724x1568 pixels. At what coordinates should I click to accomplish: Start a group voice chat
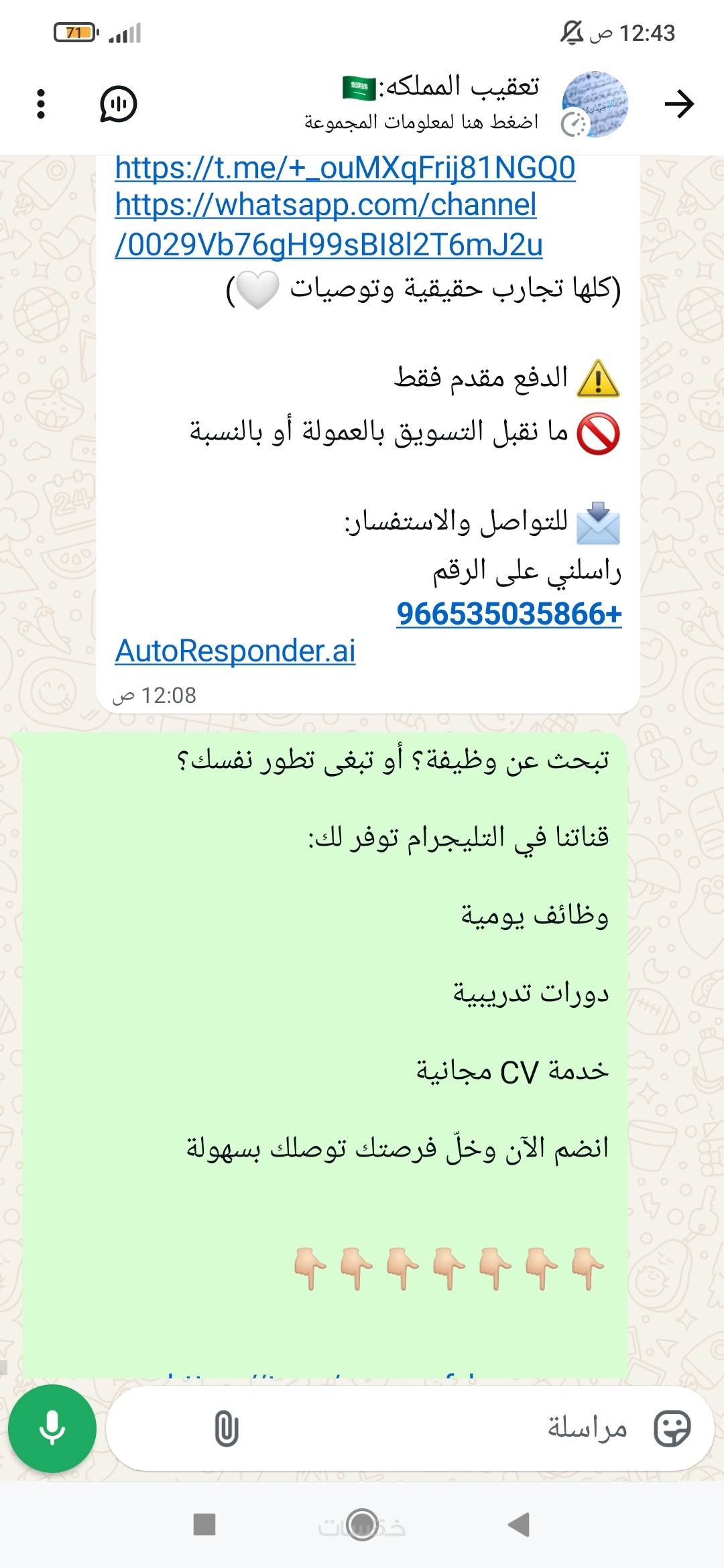coord(119,104)
